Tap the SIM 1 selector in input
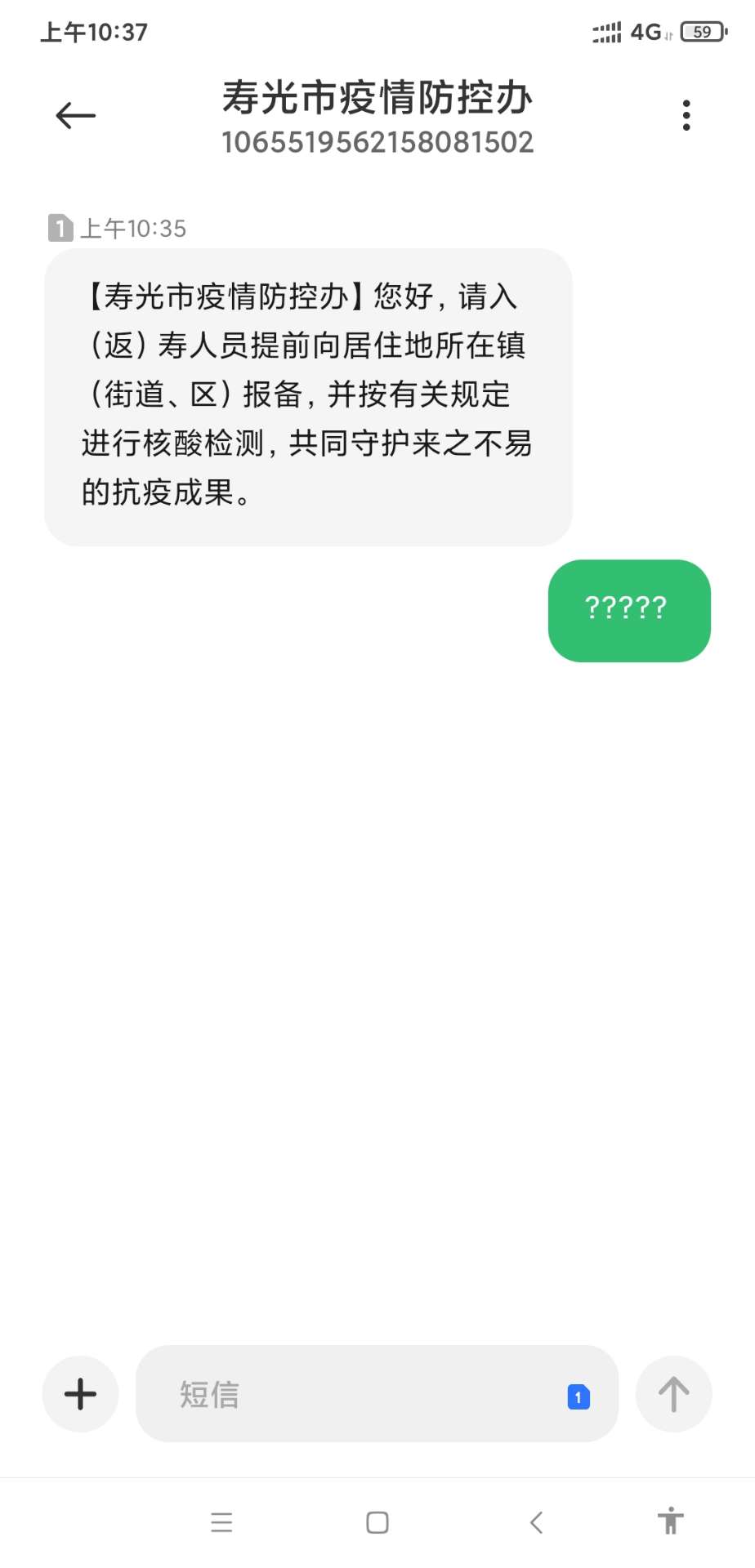 (579, 1397)
